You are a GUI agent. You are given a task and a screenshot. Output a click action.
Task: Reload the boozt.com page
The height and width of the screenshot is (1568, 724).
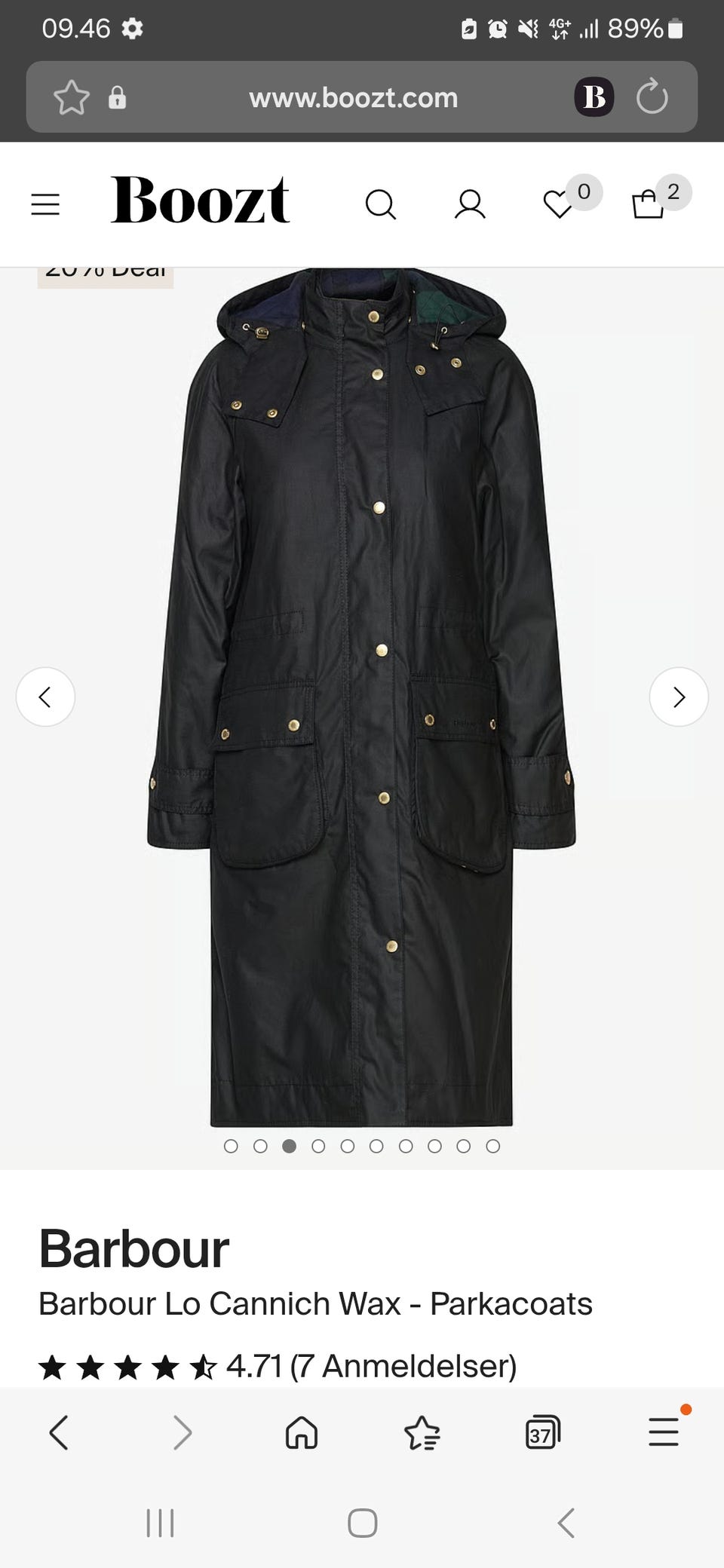652,97
